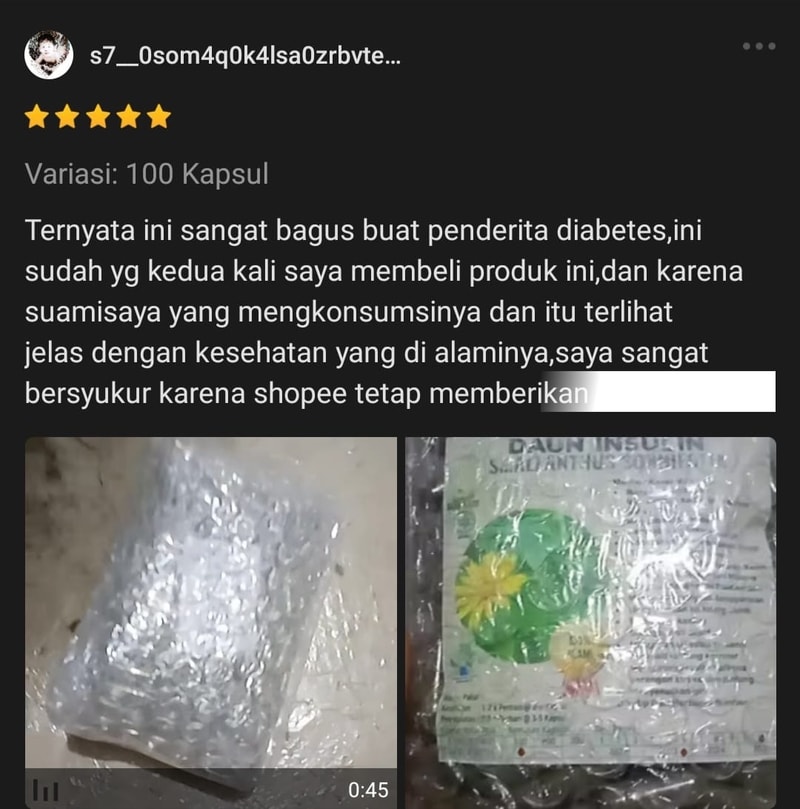View reviewer s7__0som4q0k4lsa0zrbvte profile
Image resolution: width=800 pixels, height=809 pixels.
(x=245, y=57)
